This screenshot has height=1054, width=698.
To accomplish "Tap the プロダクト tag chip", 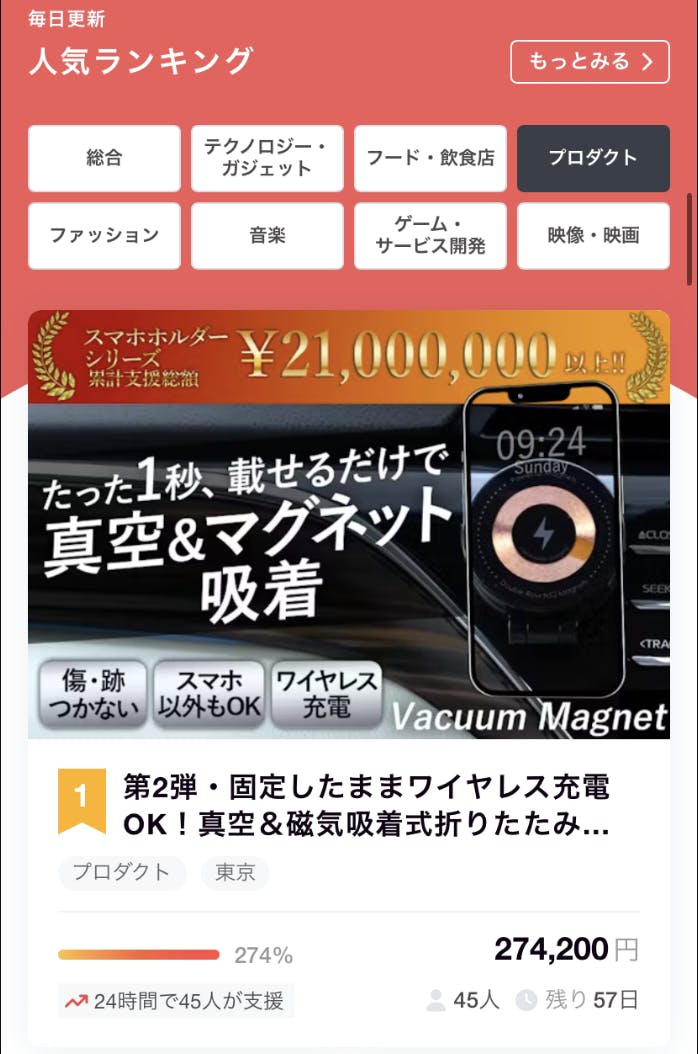I will [x=122, y=872].
